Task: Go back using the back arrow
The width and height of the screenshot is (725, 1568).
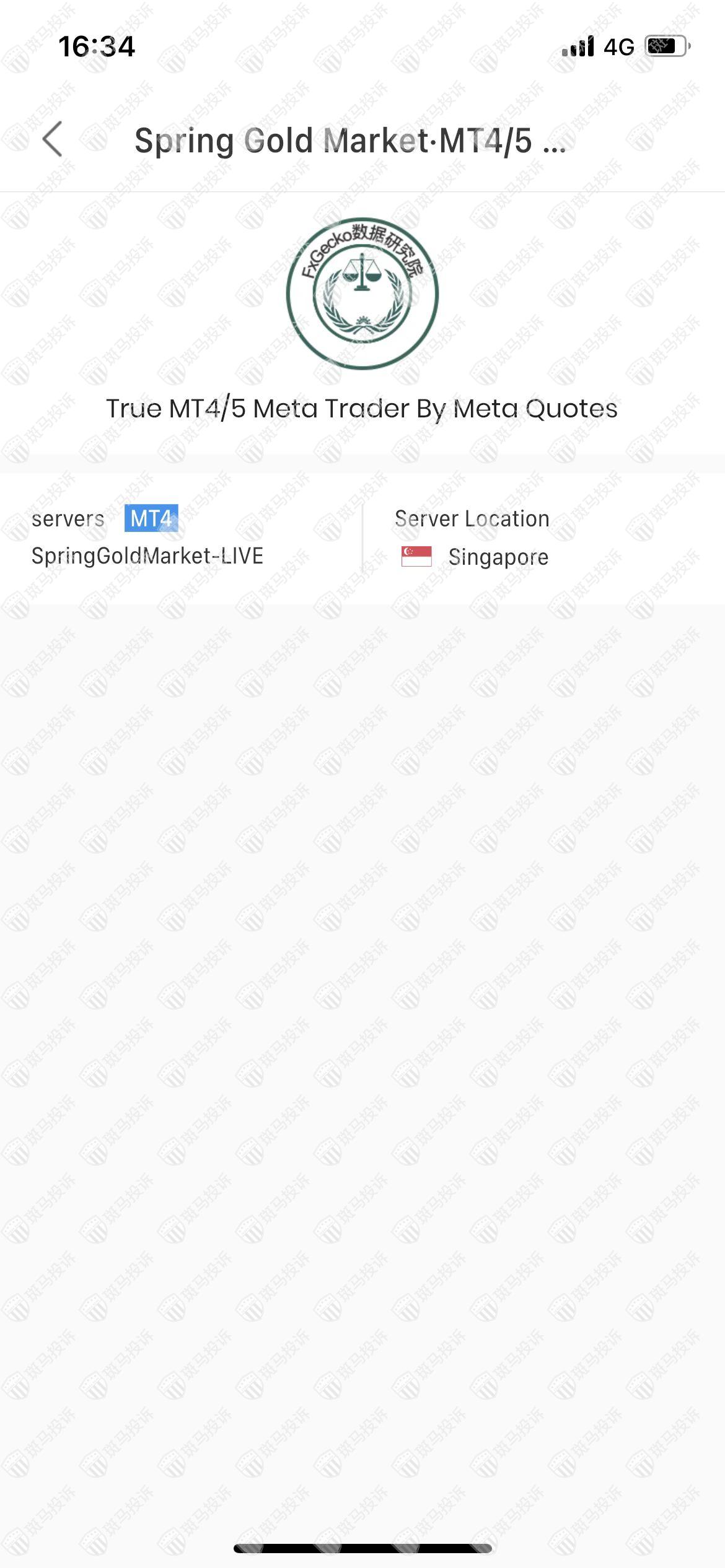Action: pyautogui.click(x=53, y=139)
